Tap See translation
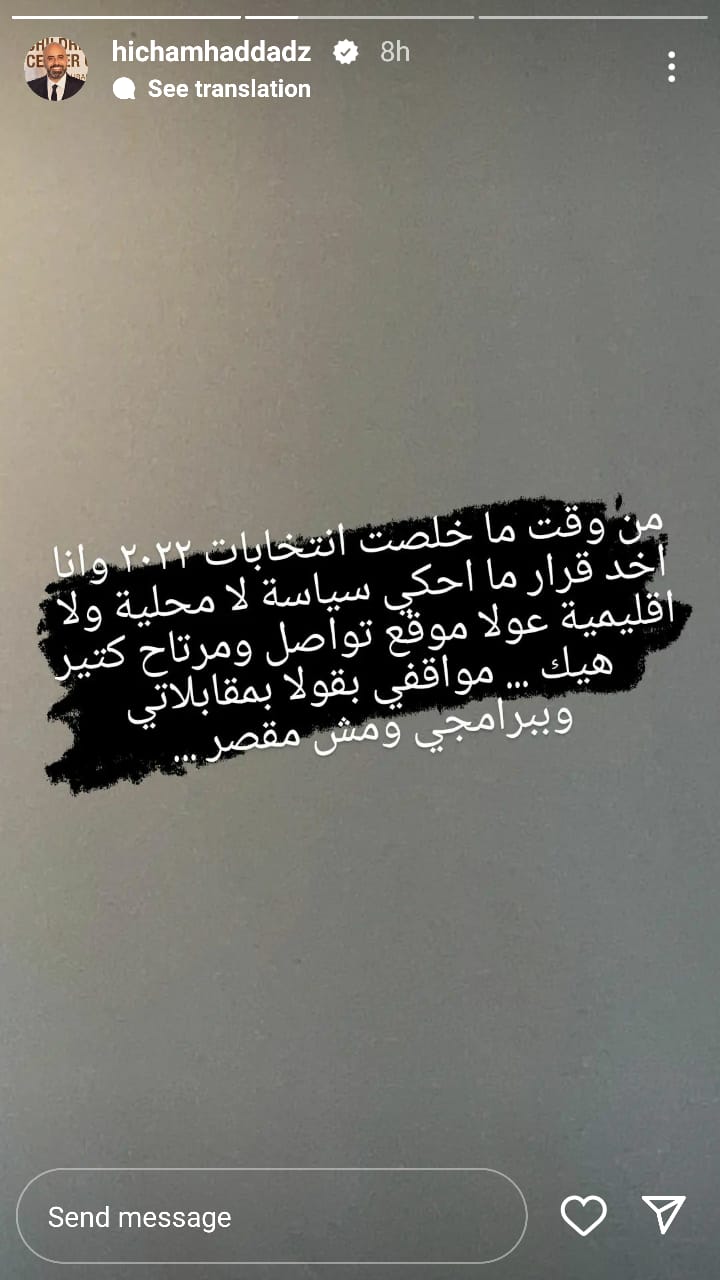720x1280 pixels. pos(228,89)
